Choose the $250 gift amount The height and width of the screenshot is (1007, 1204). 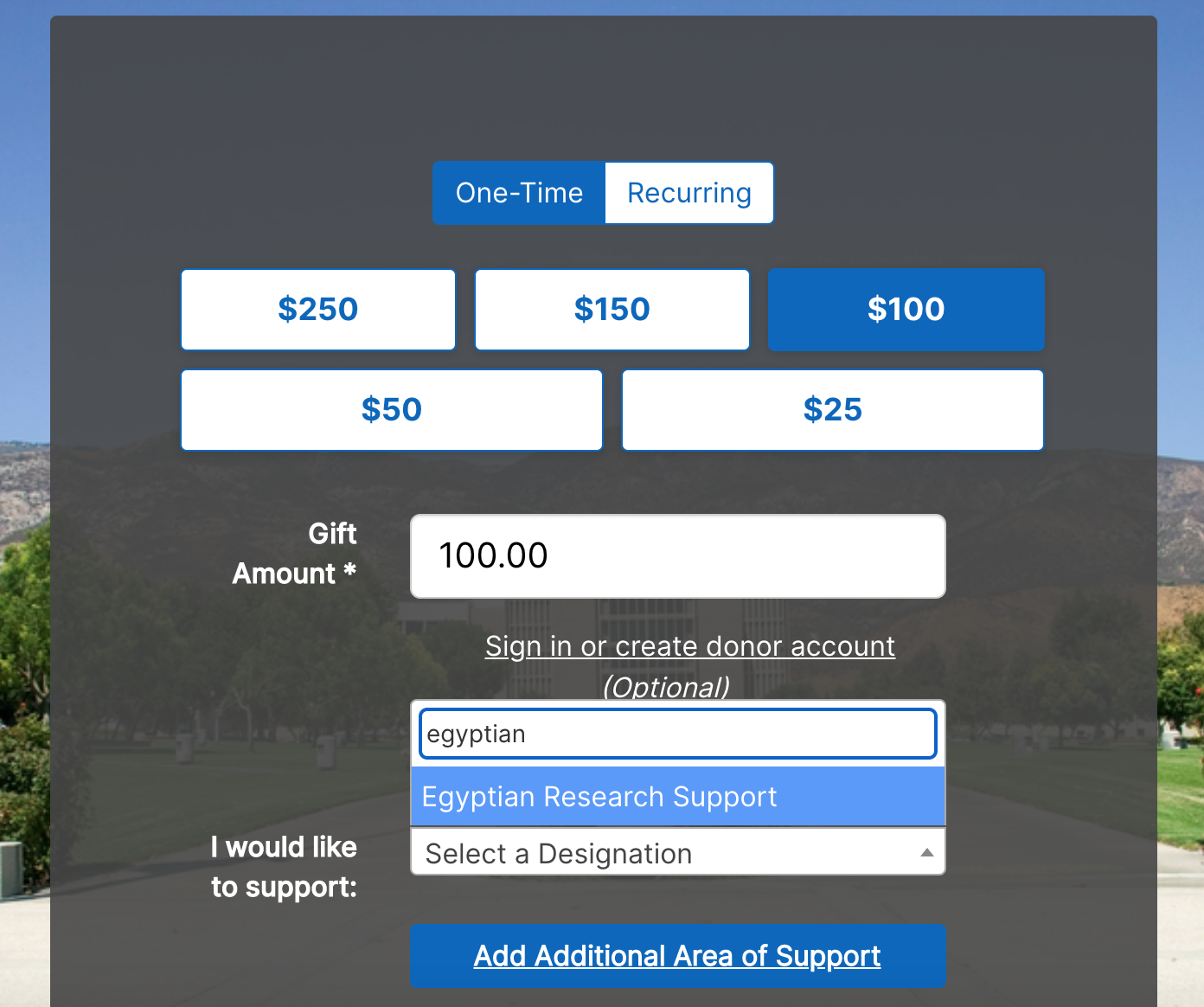(318, 310)
